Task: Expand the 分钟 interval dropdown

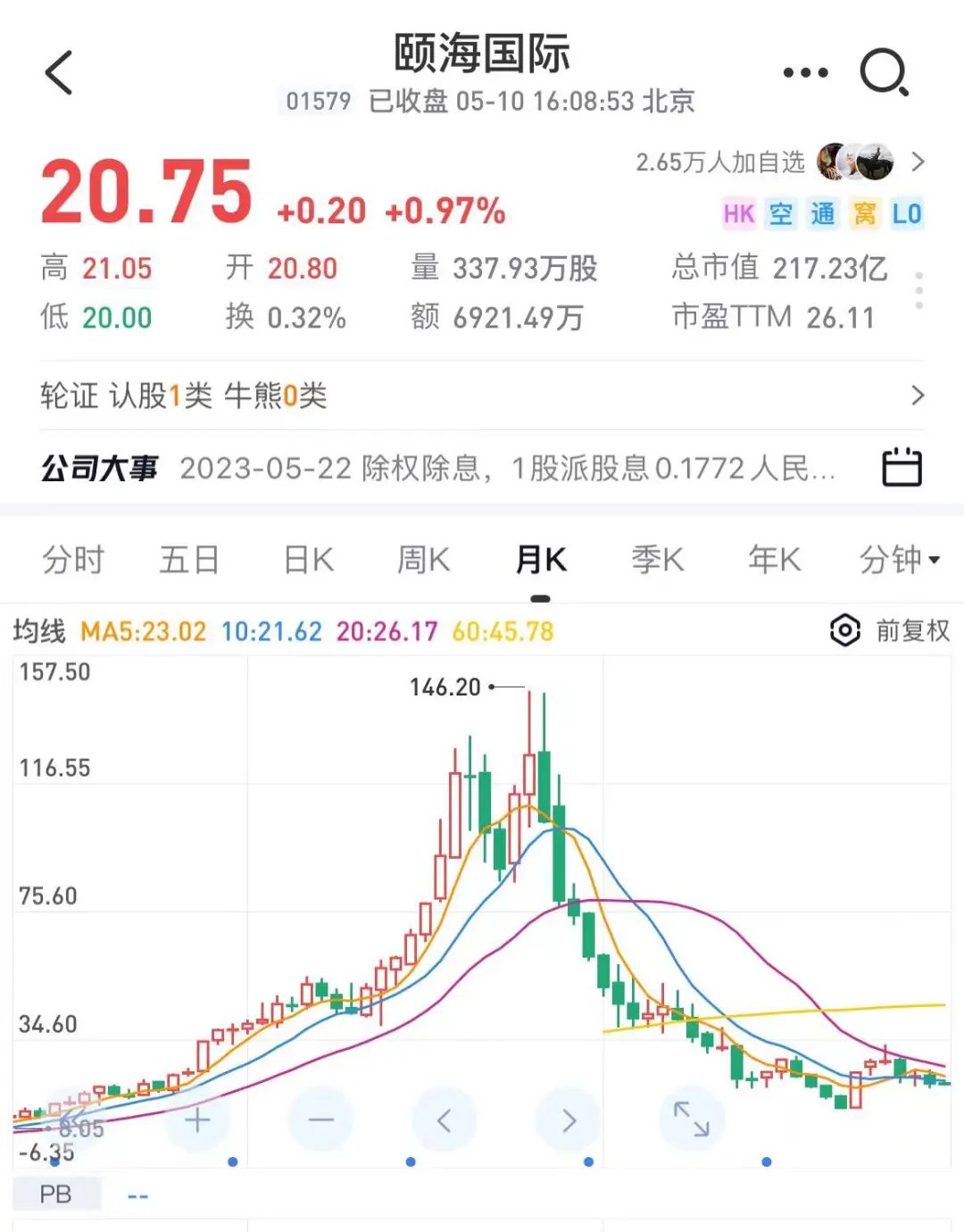Action: (x=899, y=560)
